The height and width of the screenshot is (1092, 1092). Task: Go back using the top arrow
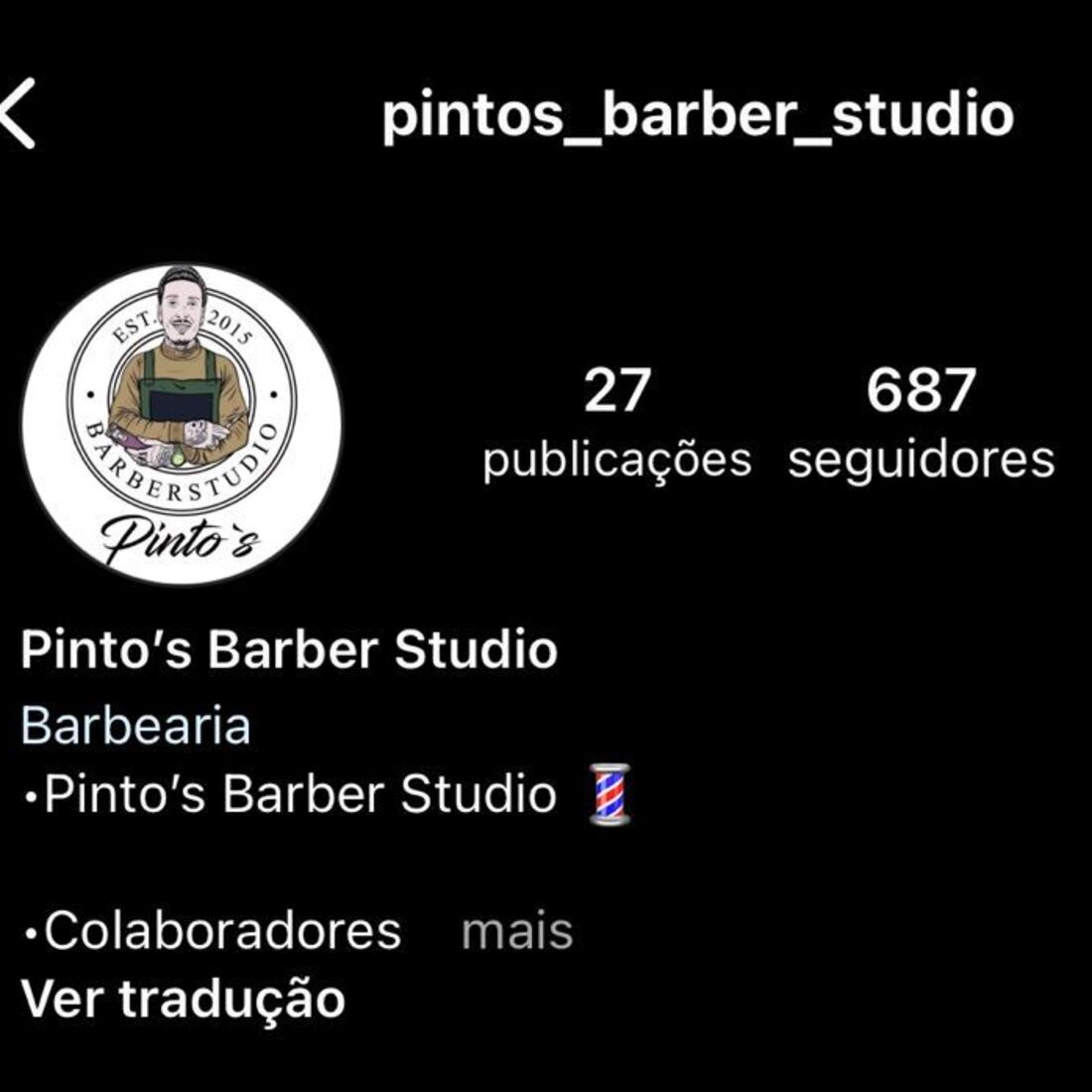pyautogui.click(x=20, y=113)
